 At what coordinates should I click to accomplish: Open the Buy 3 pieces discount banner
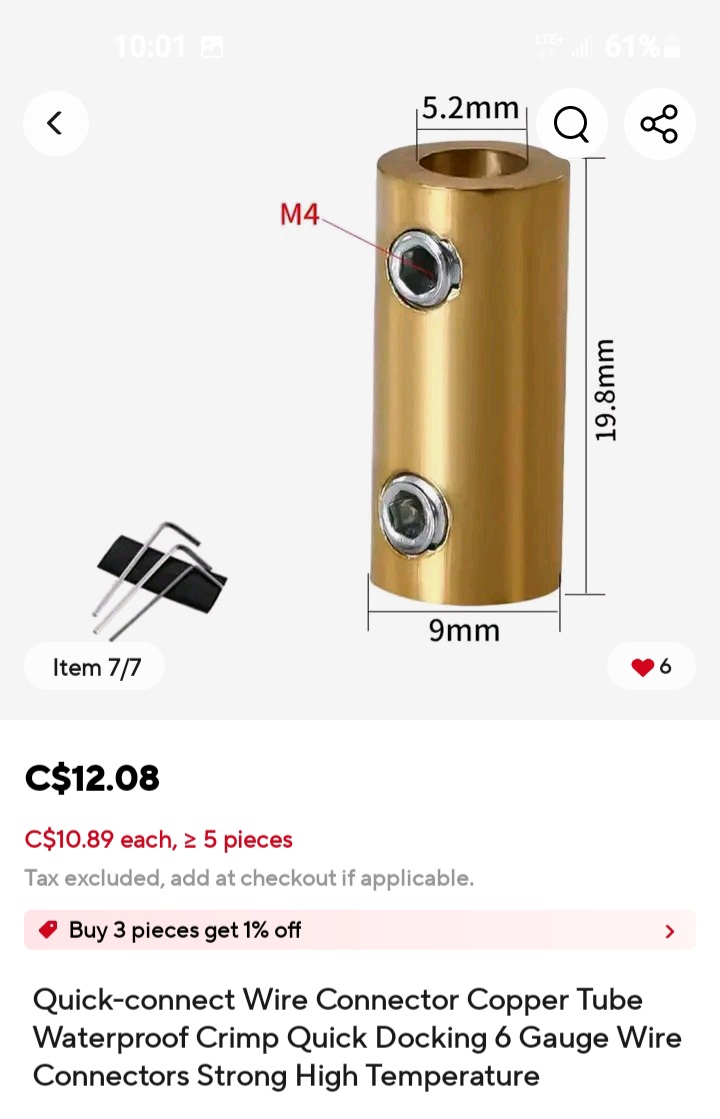pyautogui.click(x=360, y=930)
